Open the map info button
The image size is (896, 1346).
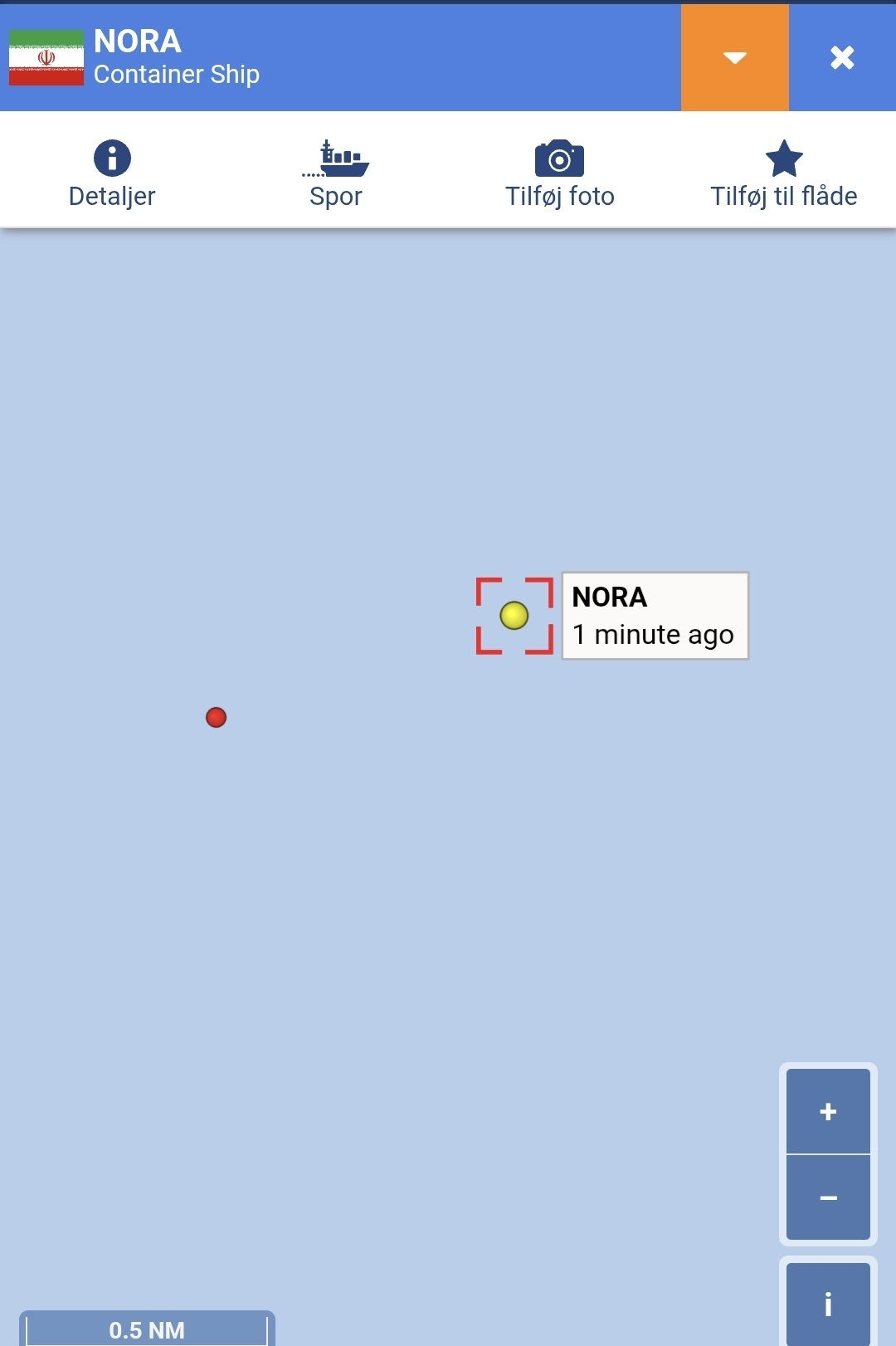click(828, 1304)
